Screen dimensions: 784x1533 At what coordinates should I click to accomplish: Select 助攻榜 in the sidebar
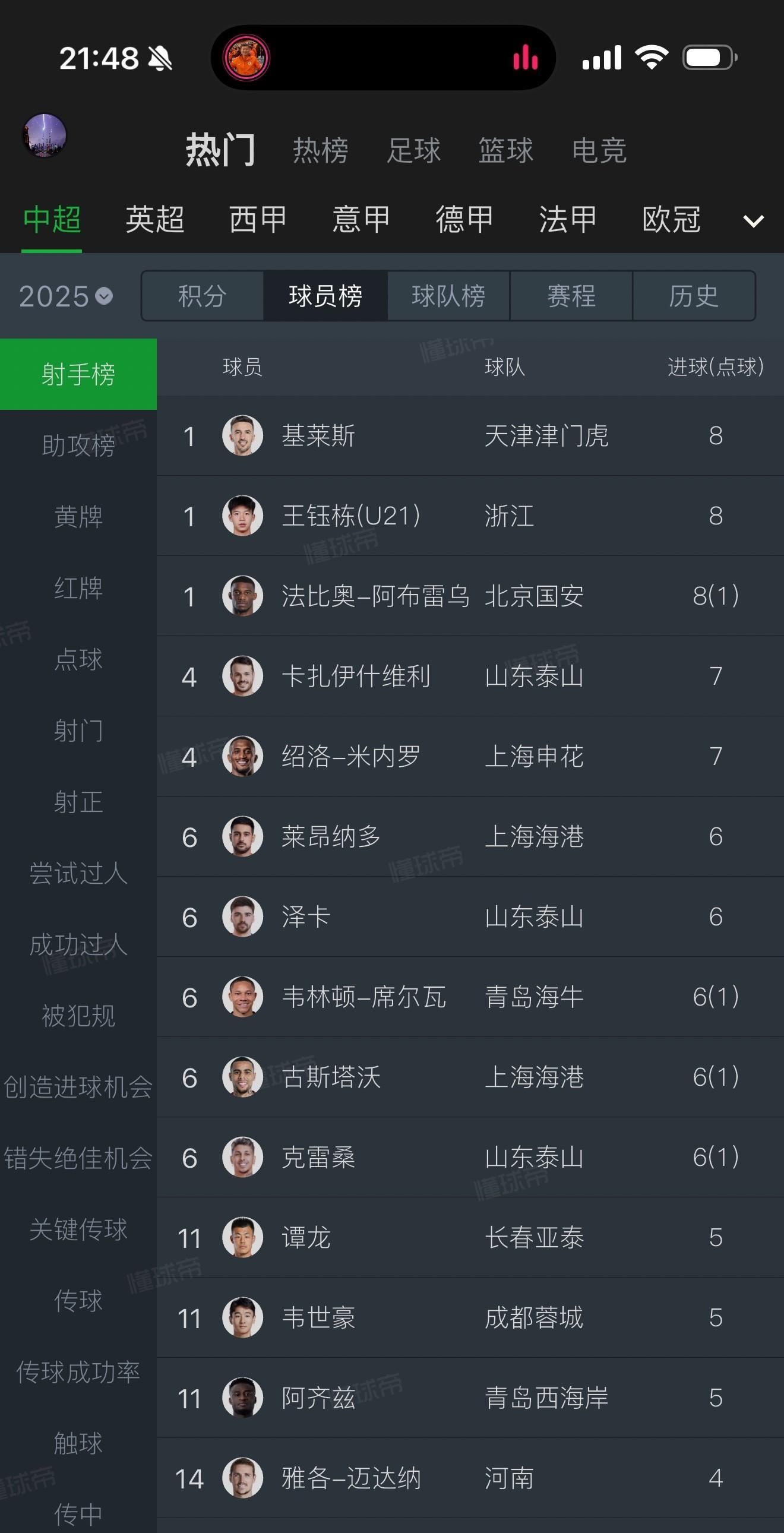78,446
